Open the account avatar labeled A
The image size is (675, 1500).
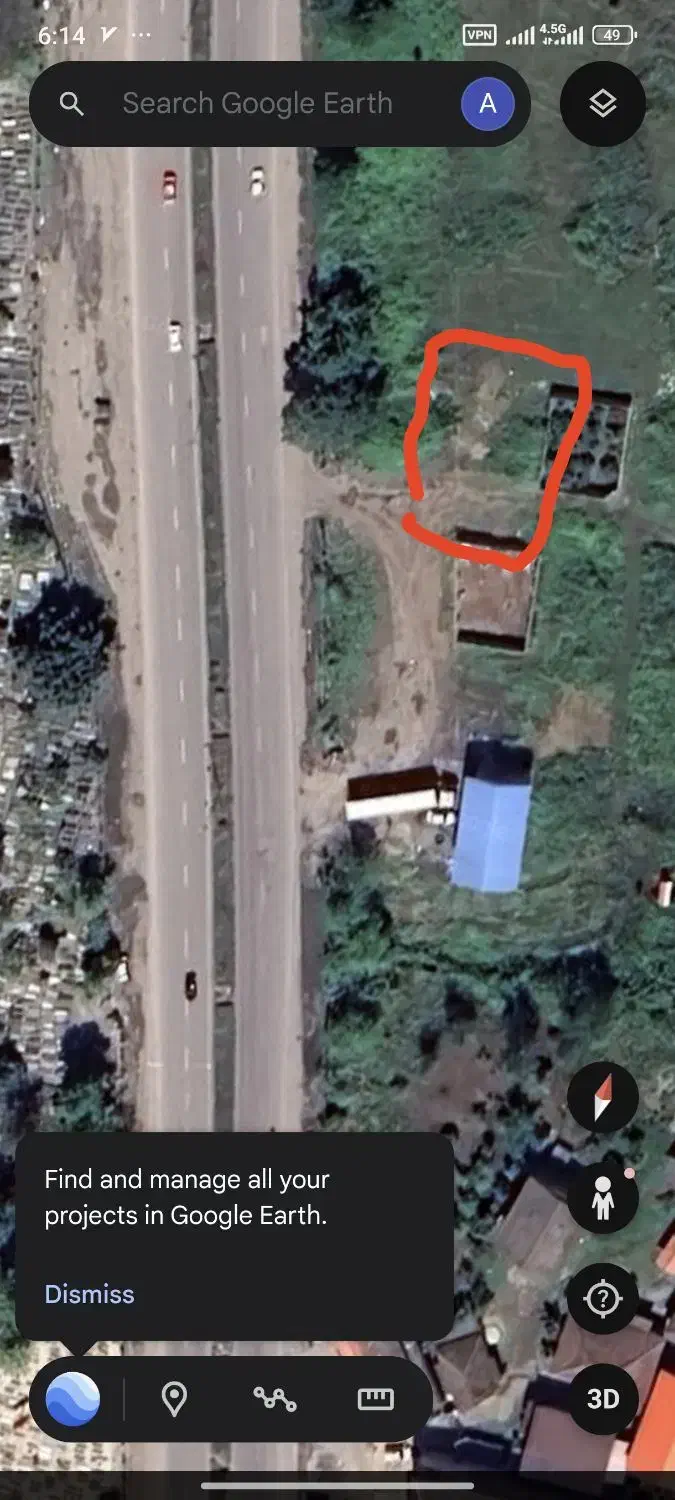click(488, 104)
